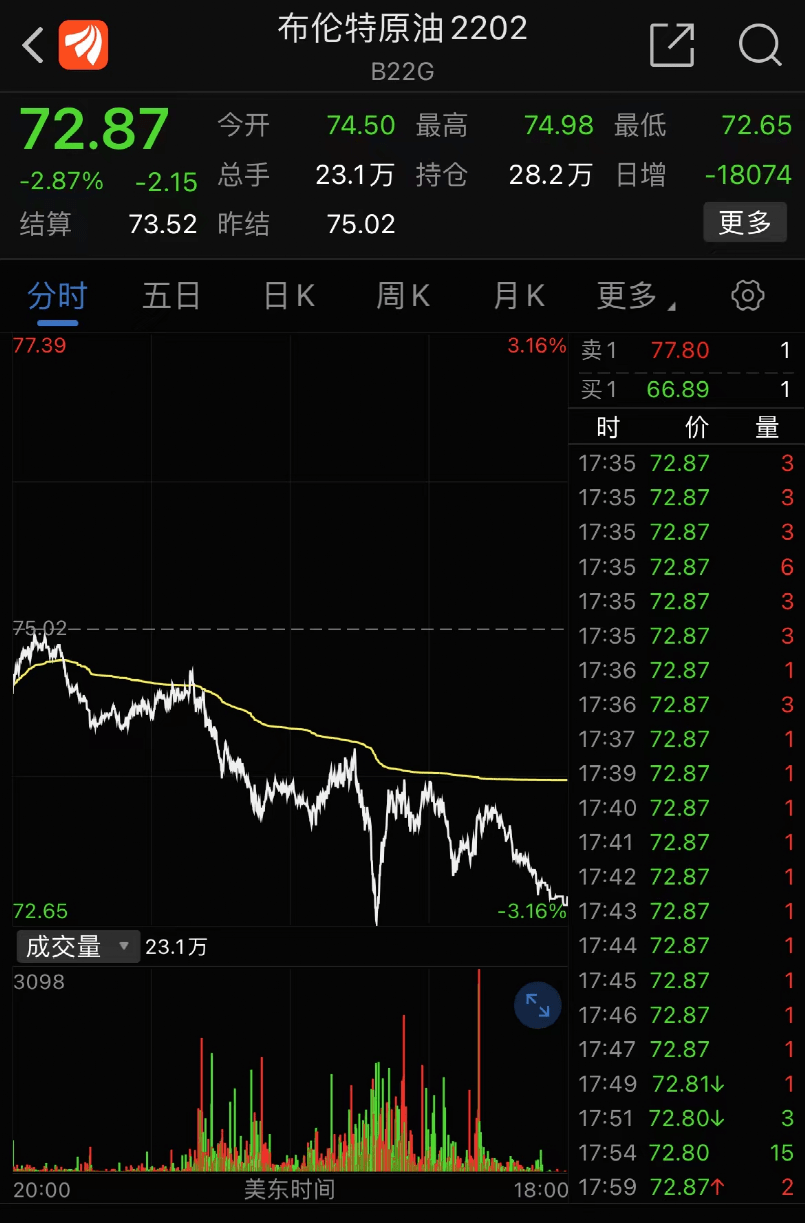
Task: Share the Brent crude quote page
Action: coord(671,45)
